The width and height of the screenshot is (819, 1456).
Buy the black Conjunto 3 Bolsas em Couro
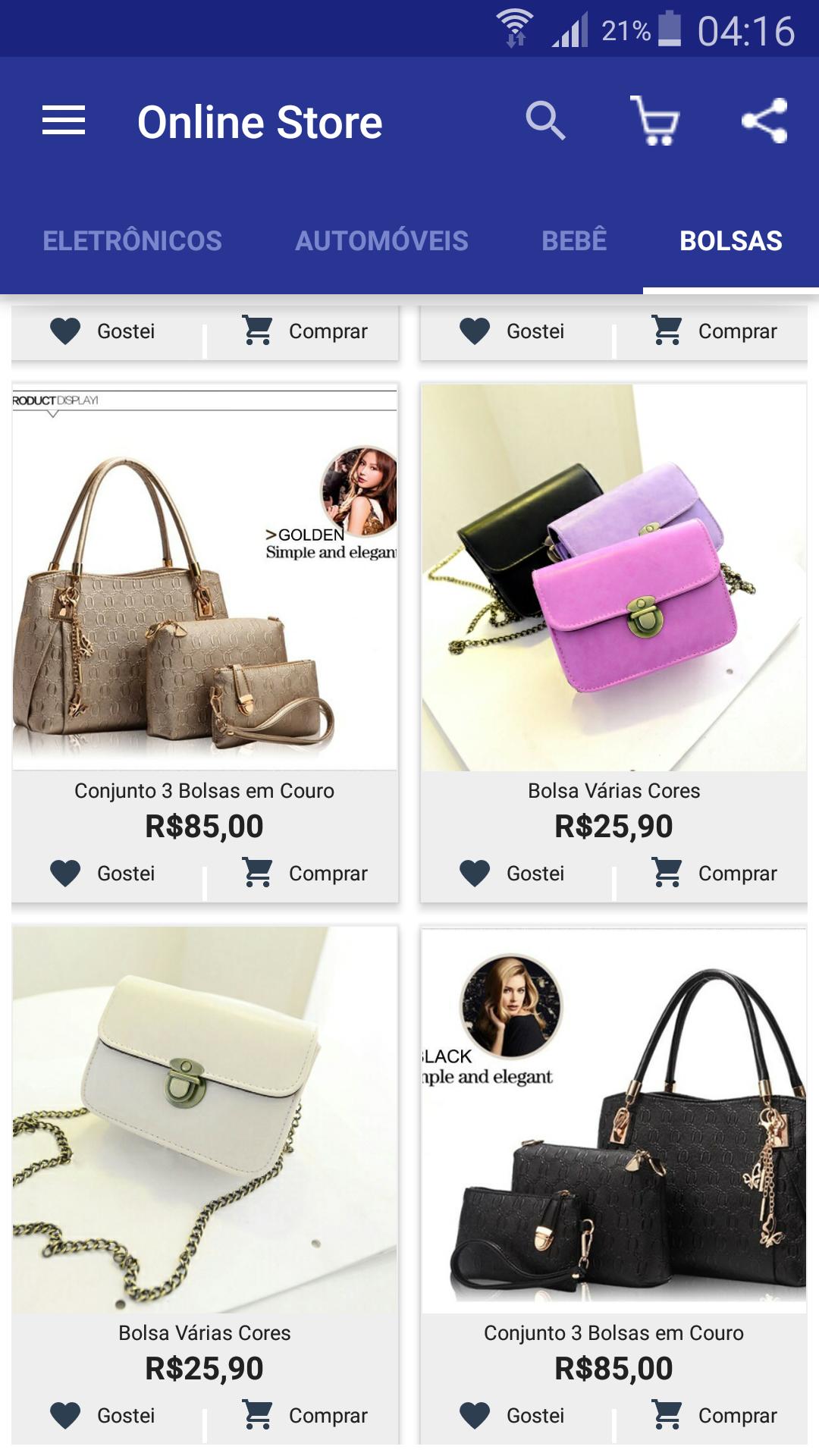point(714,1415)
